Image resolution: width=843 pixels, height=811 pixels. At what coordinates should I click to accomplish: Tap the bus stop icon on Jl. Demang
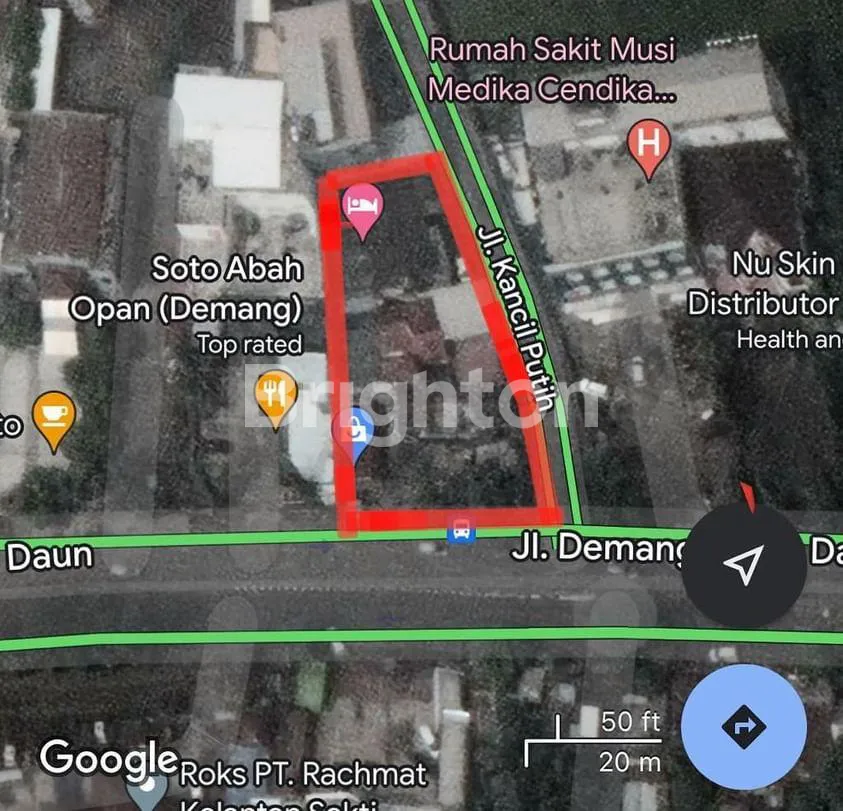pos(460,530)
